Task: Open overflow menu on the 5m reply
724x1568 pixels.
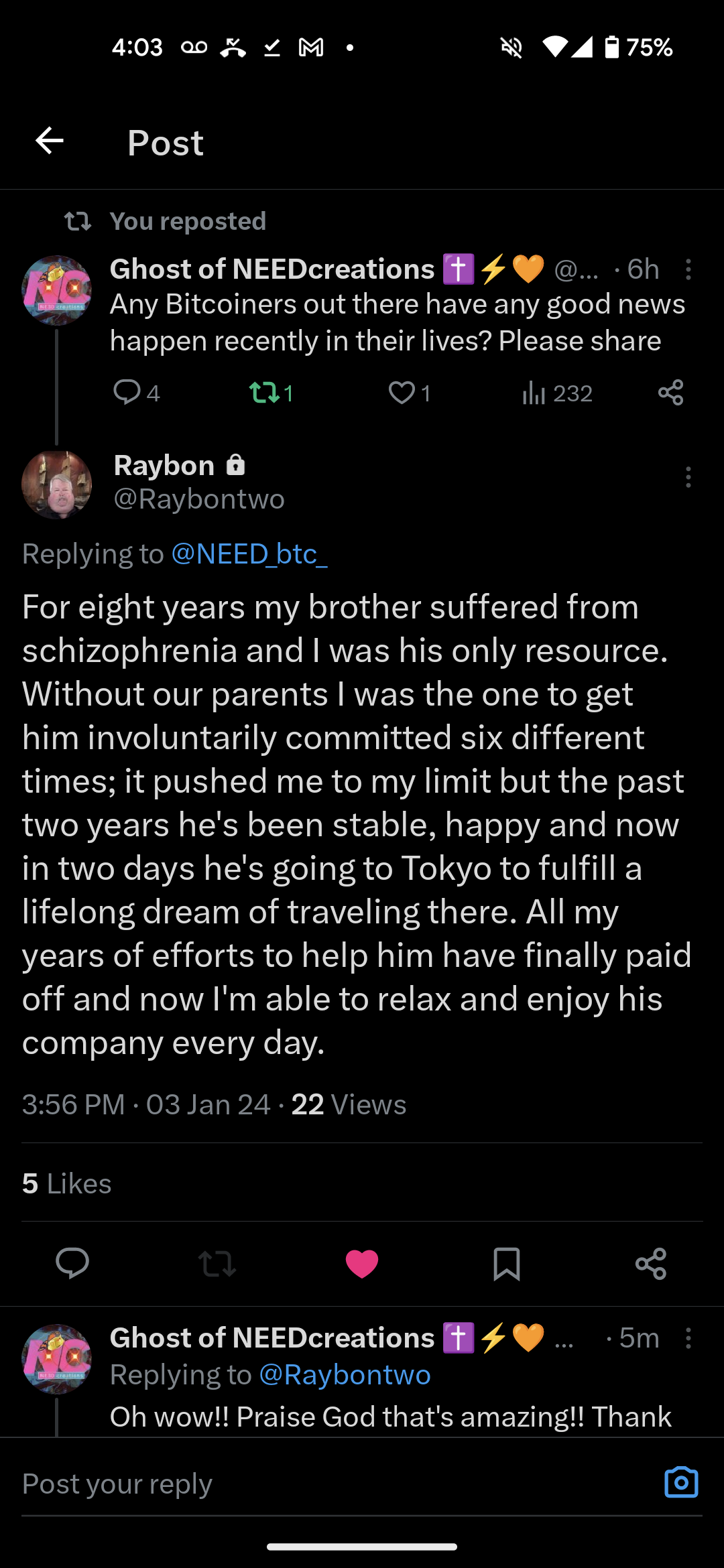Action: click(x=688, y=1338)
